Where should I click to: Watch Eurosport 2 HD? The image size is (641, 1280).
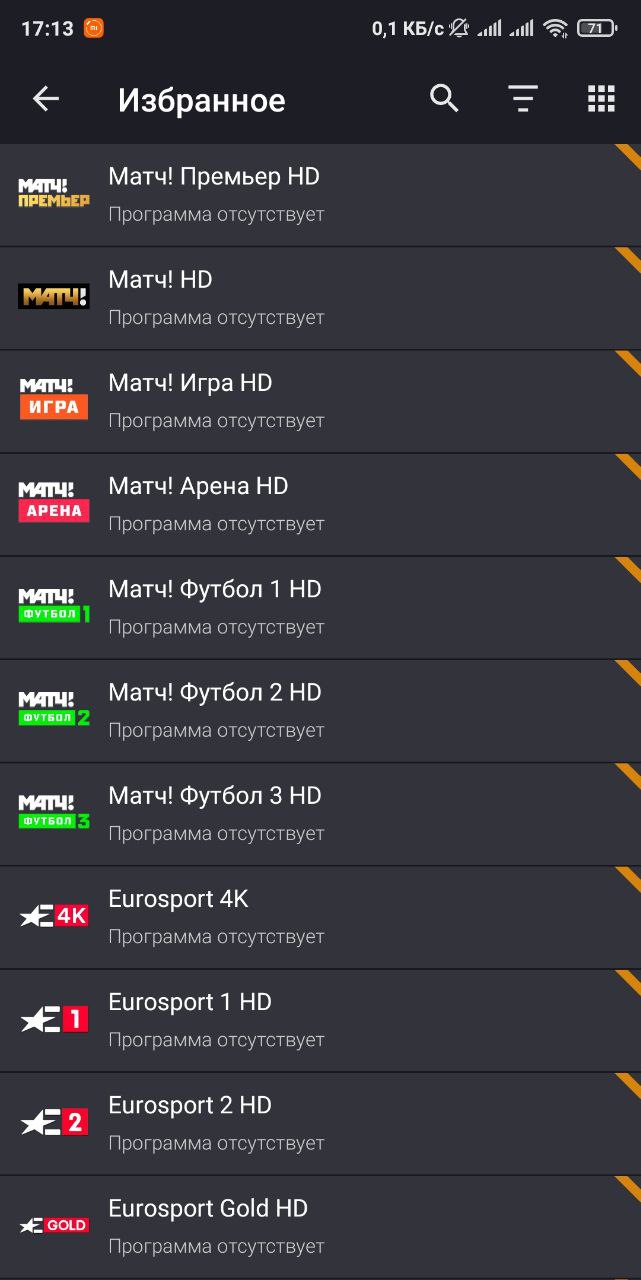click(320, 1123)
